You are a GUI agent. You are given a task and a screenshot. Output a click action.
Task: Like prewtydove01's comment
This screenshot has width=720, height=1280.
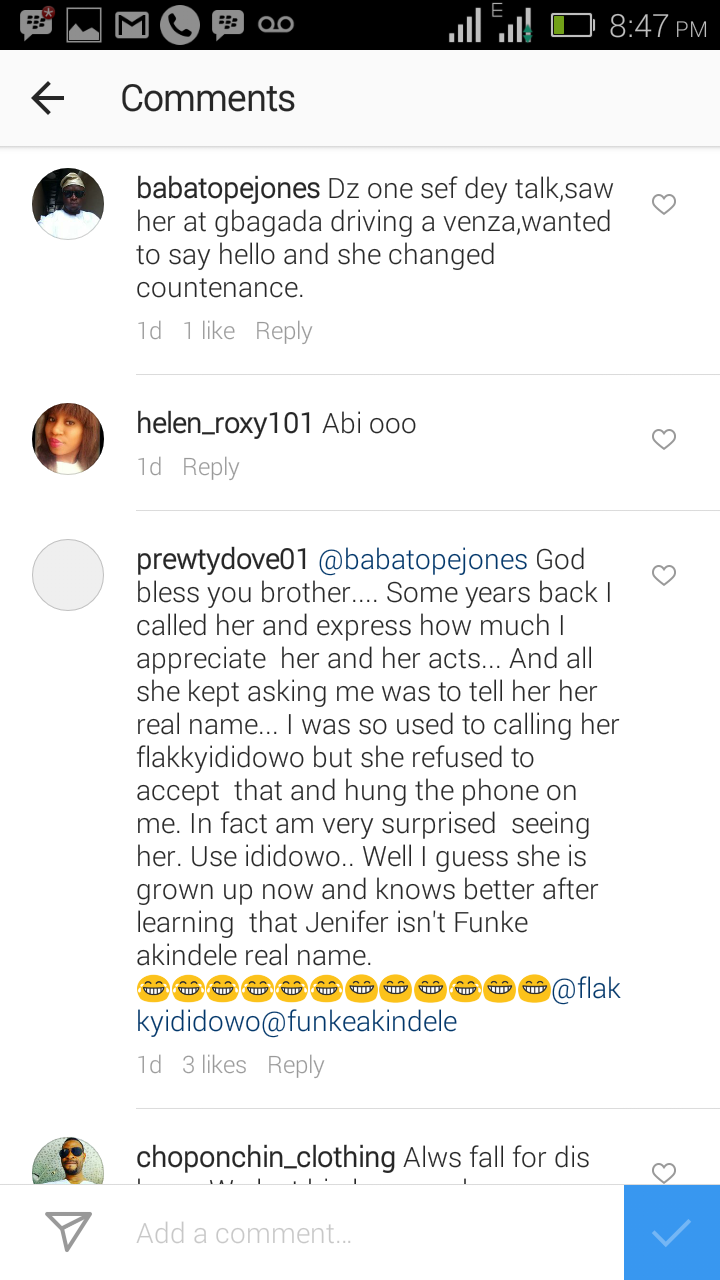[x=664, y=575]
